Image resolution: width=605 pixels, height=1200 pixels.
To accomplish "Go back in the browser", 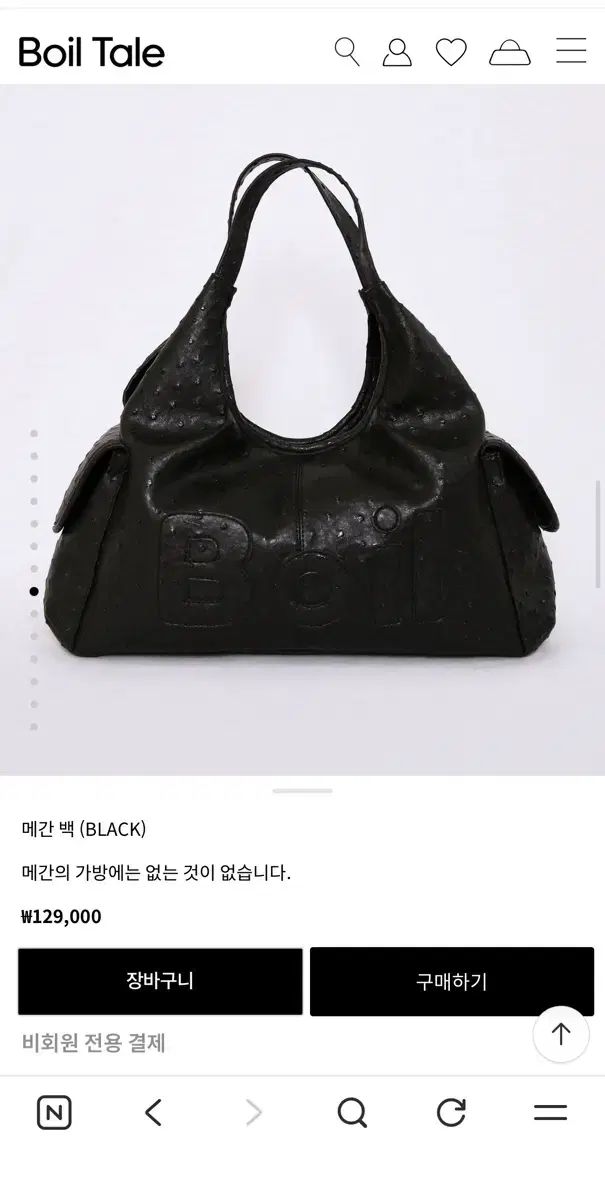I will (x=153, y=1112).
